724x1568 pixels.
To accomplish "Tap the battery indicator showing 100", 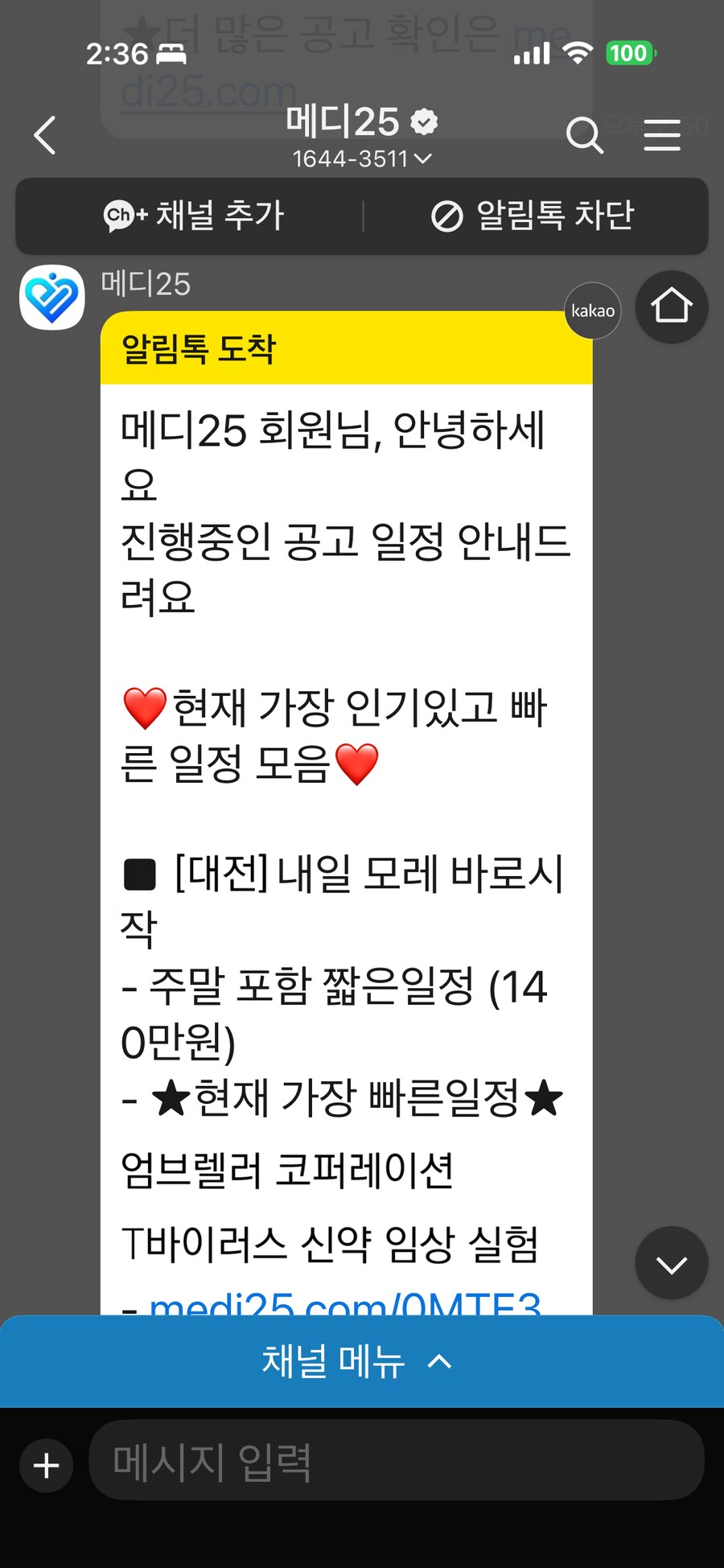I will tap(630, 52).
